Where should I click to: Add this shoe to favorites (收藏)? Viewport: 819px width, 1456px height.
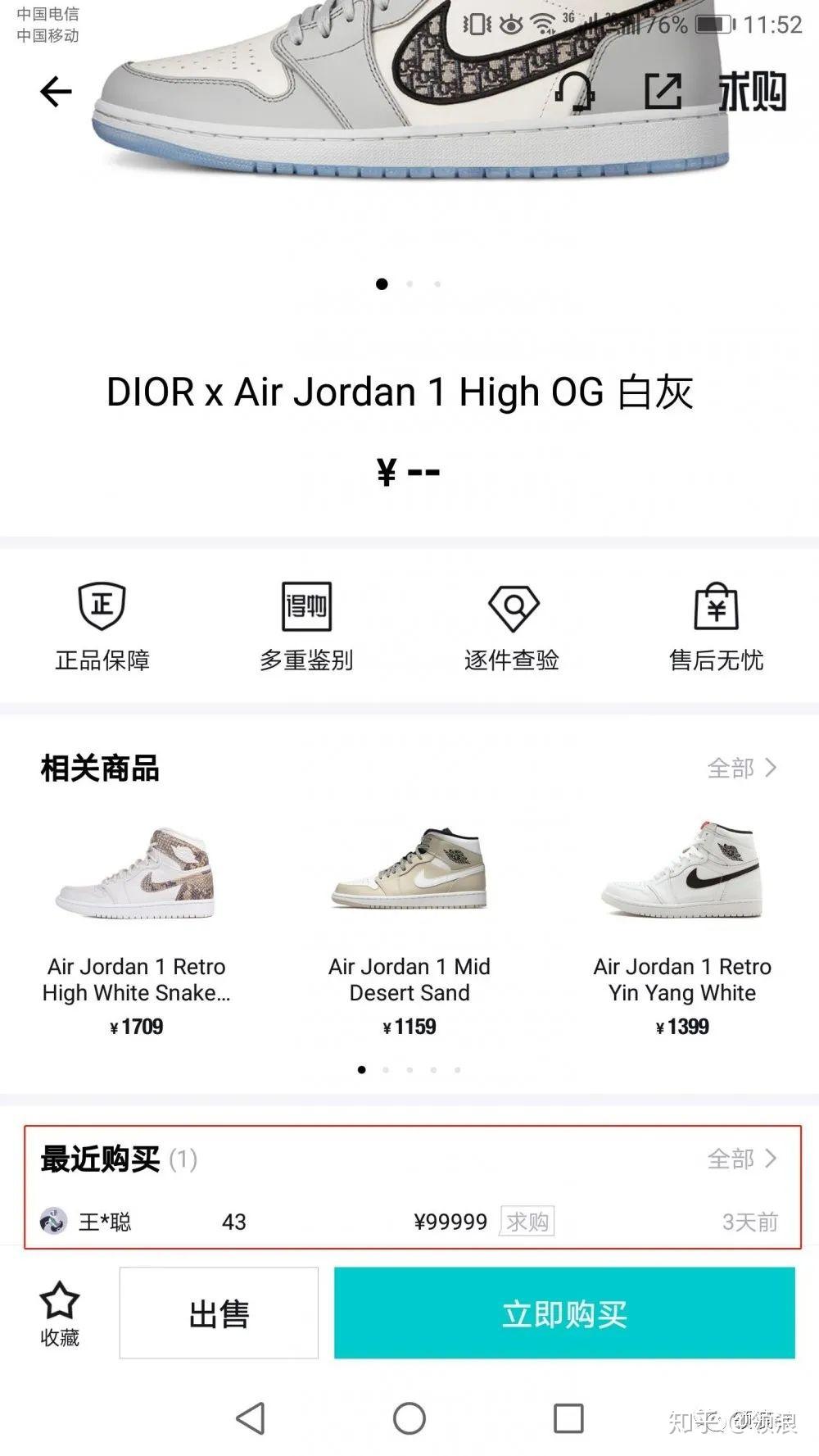60,1313
